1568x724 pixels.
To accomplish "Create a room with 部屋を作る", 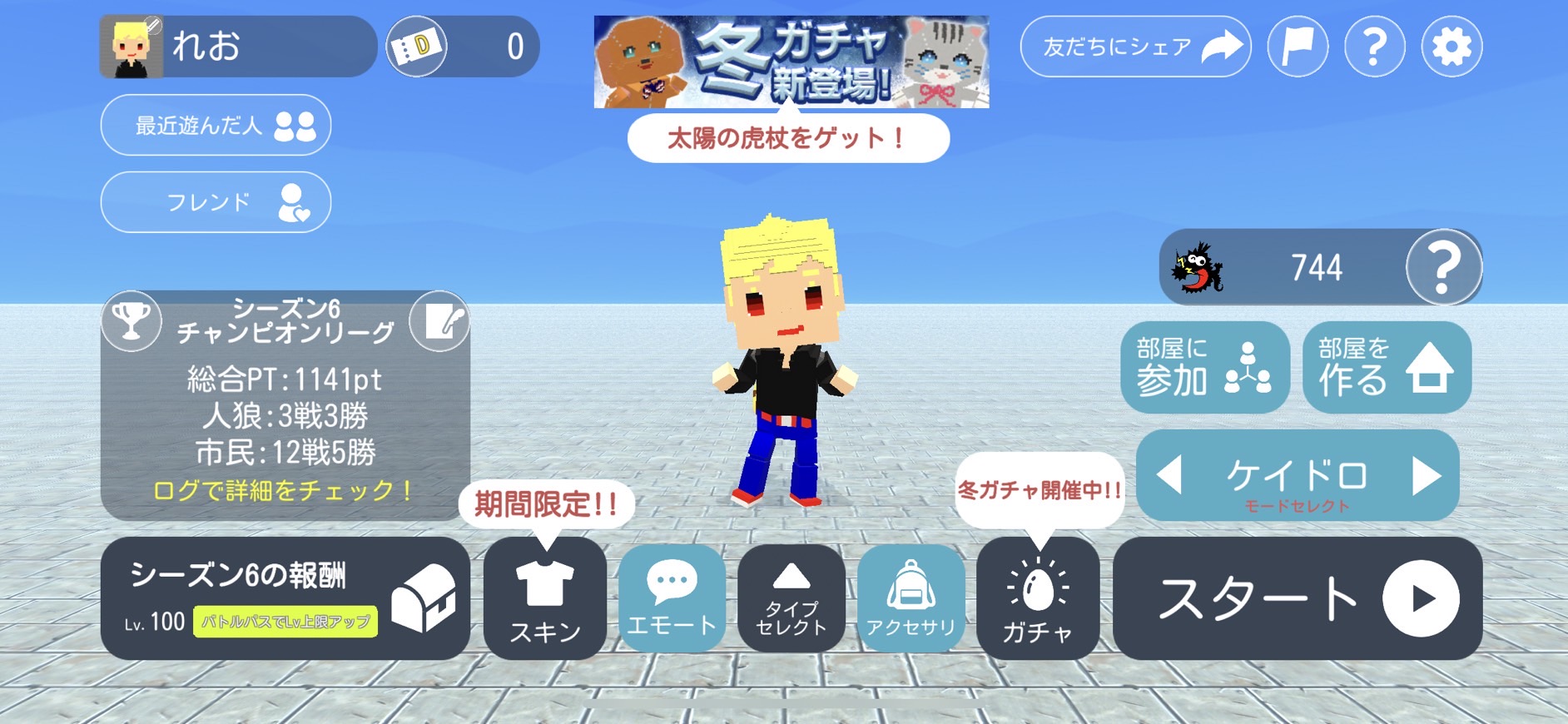I will coord(1386,367).
